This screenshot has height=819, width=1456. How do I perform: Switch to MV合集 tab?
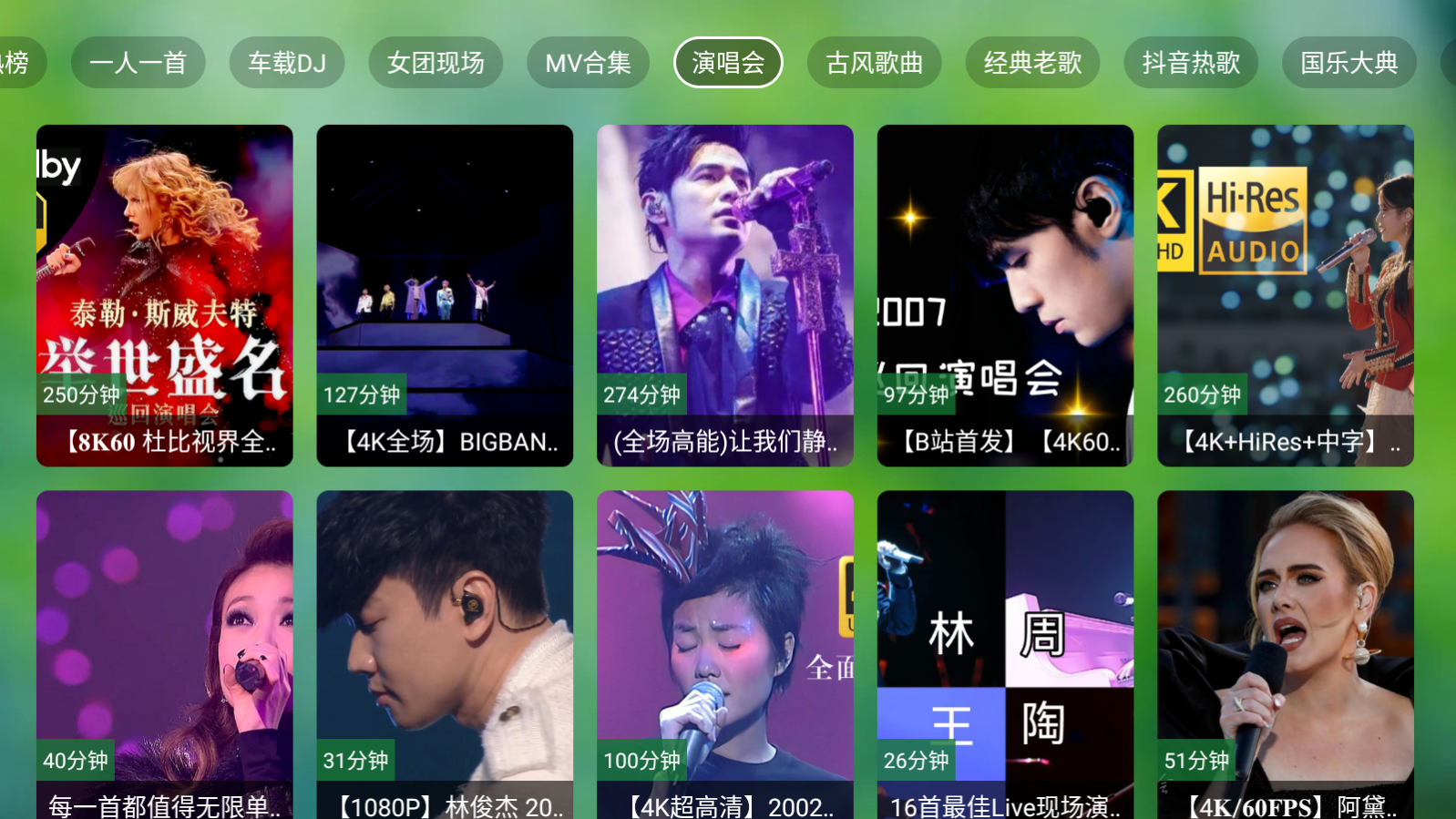pyautogui.click(x=588, y=63)
